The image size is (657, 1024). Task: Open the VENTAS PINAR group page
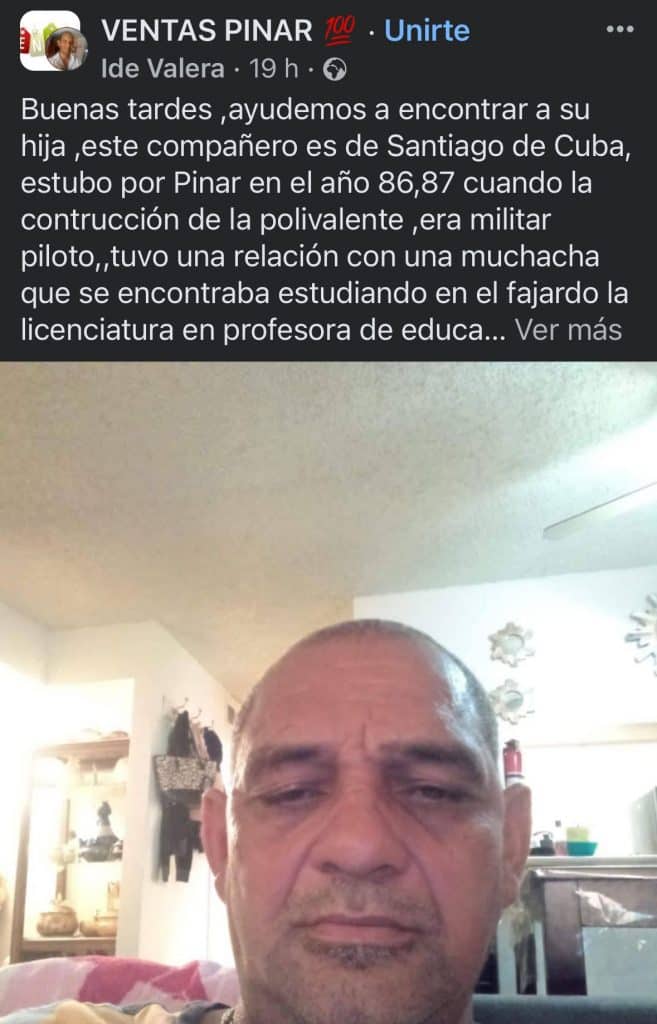tap(207, 31)
